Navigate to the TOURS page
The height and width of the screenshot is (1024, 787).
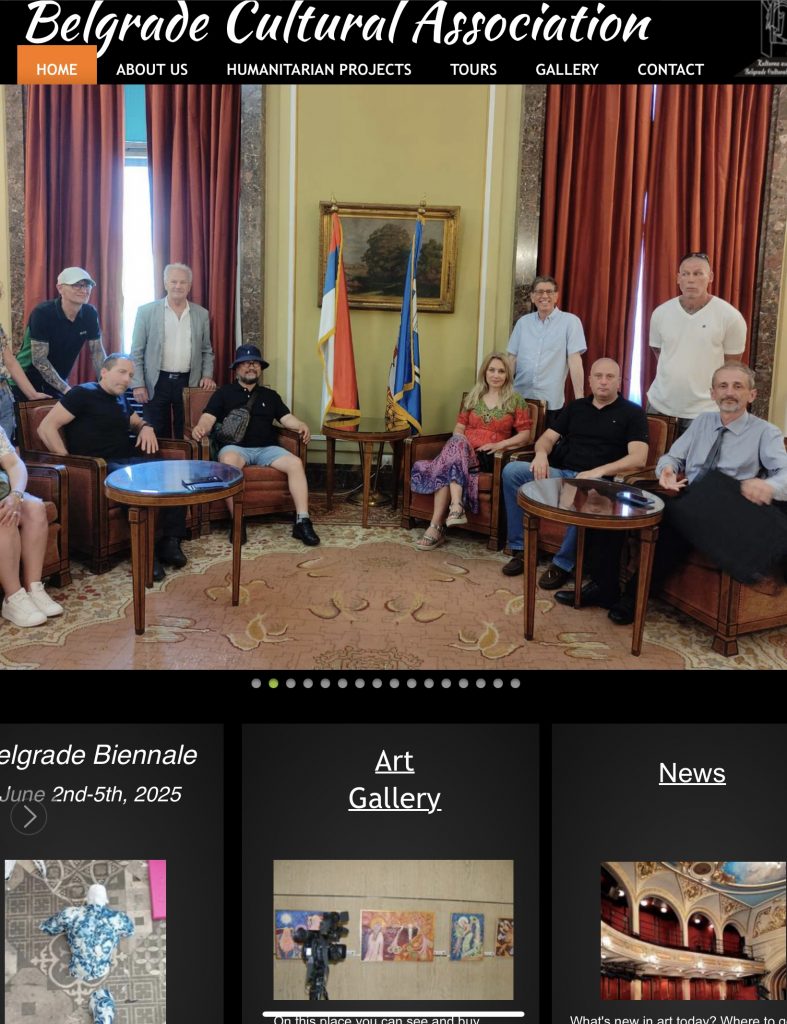coord(473,69)
